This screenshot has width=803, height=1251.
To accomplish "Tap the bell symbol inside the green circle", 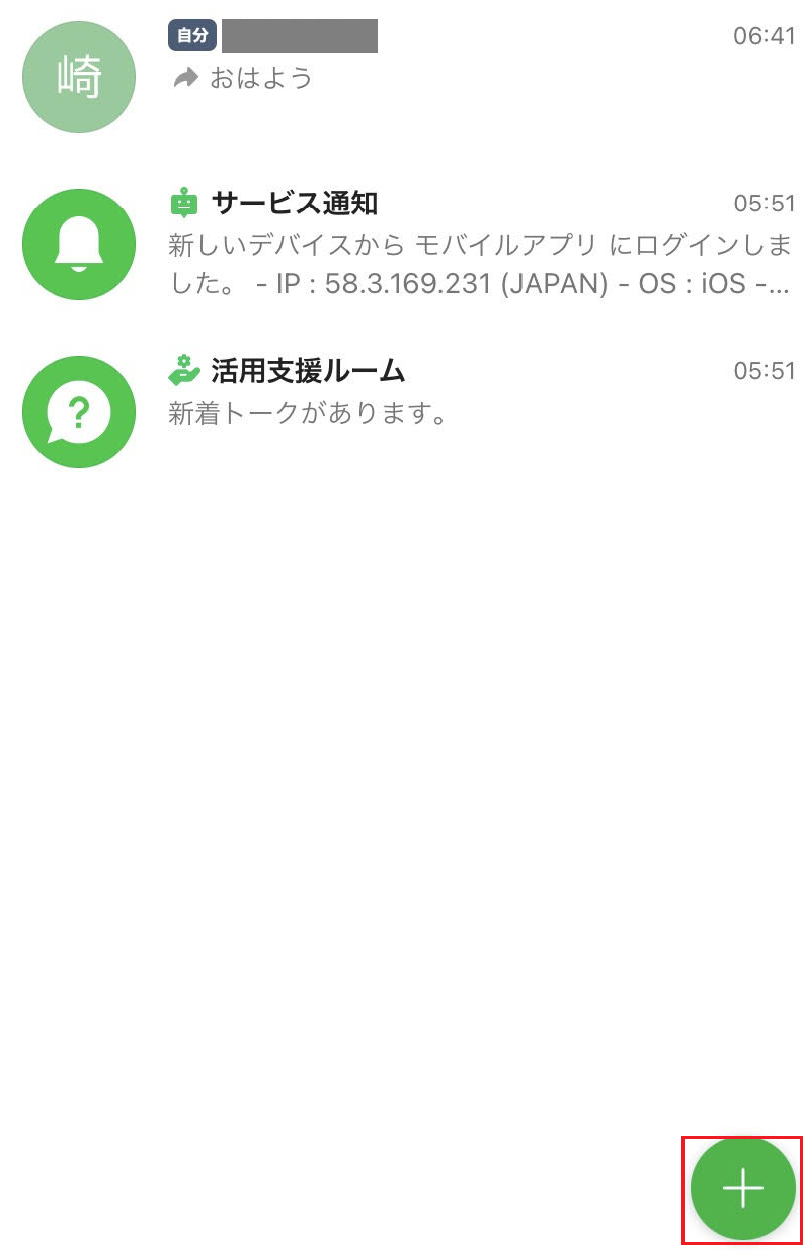I will point(78,244).
